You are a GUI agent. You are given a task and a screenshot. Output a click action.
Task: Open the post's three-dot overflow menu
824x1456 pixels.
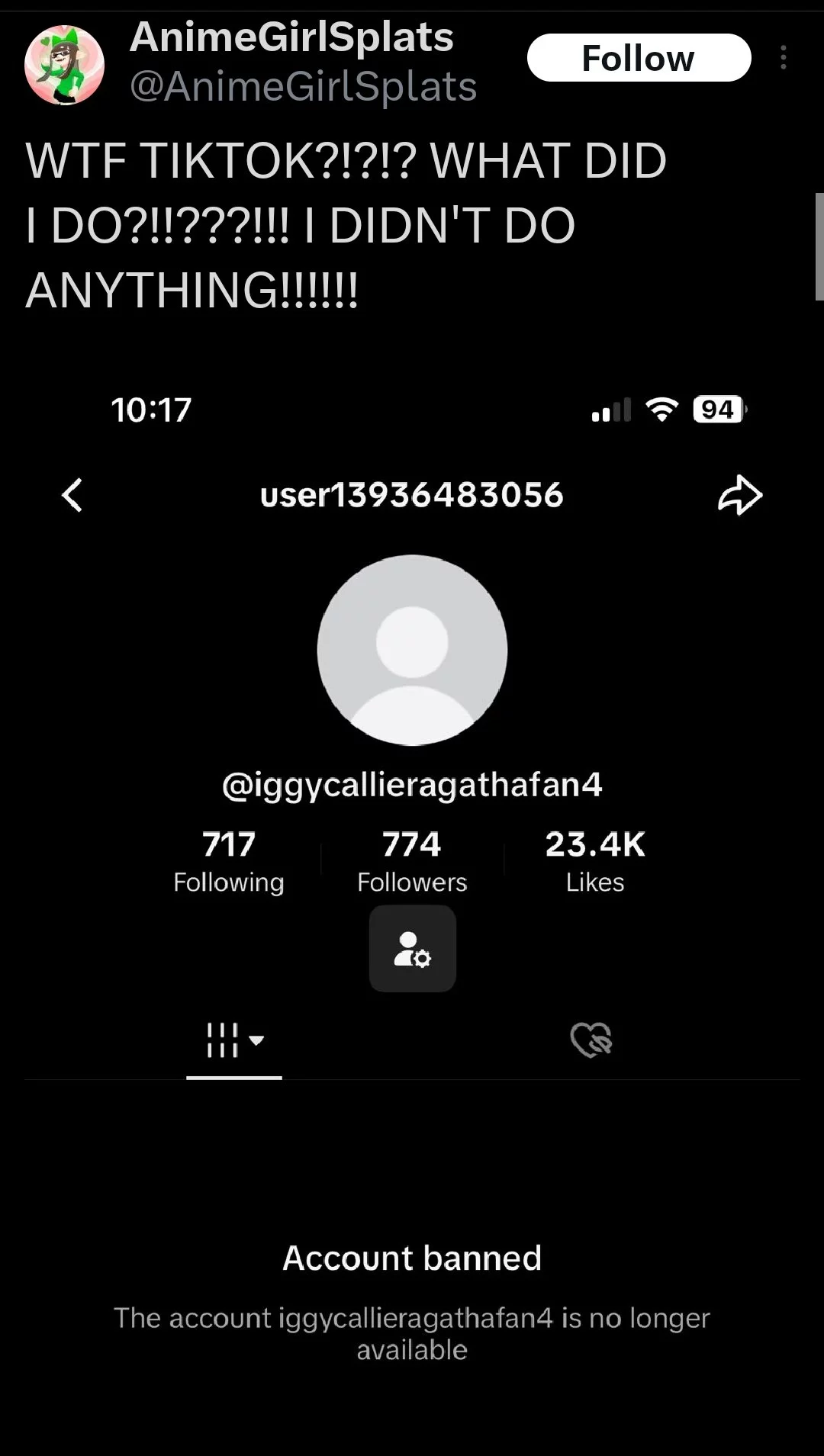(x=784, y=58)
